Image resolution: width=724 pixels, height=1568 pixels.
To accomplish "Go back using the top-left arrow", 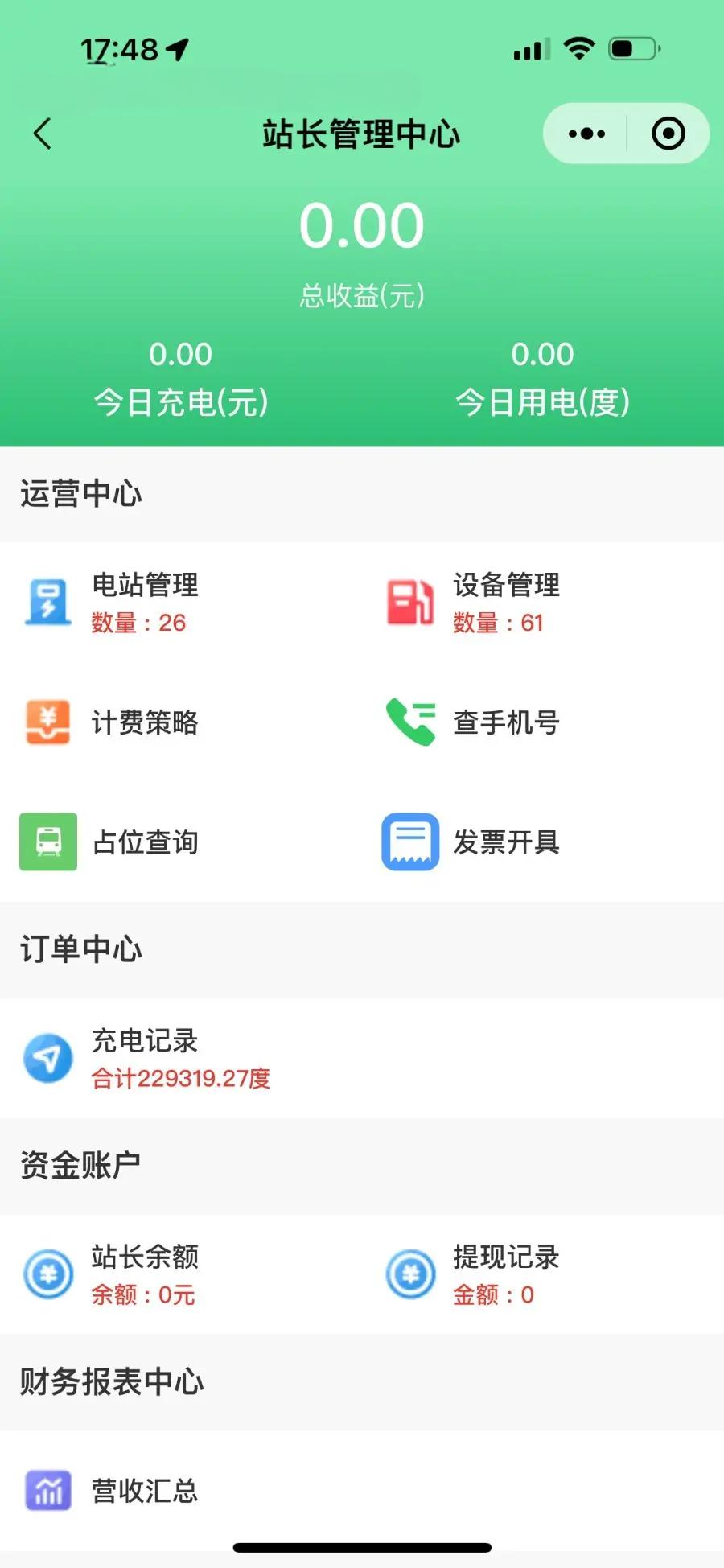I will click(x=43, y=134).
